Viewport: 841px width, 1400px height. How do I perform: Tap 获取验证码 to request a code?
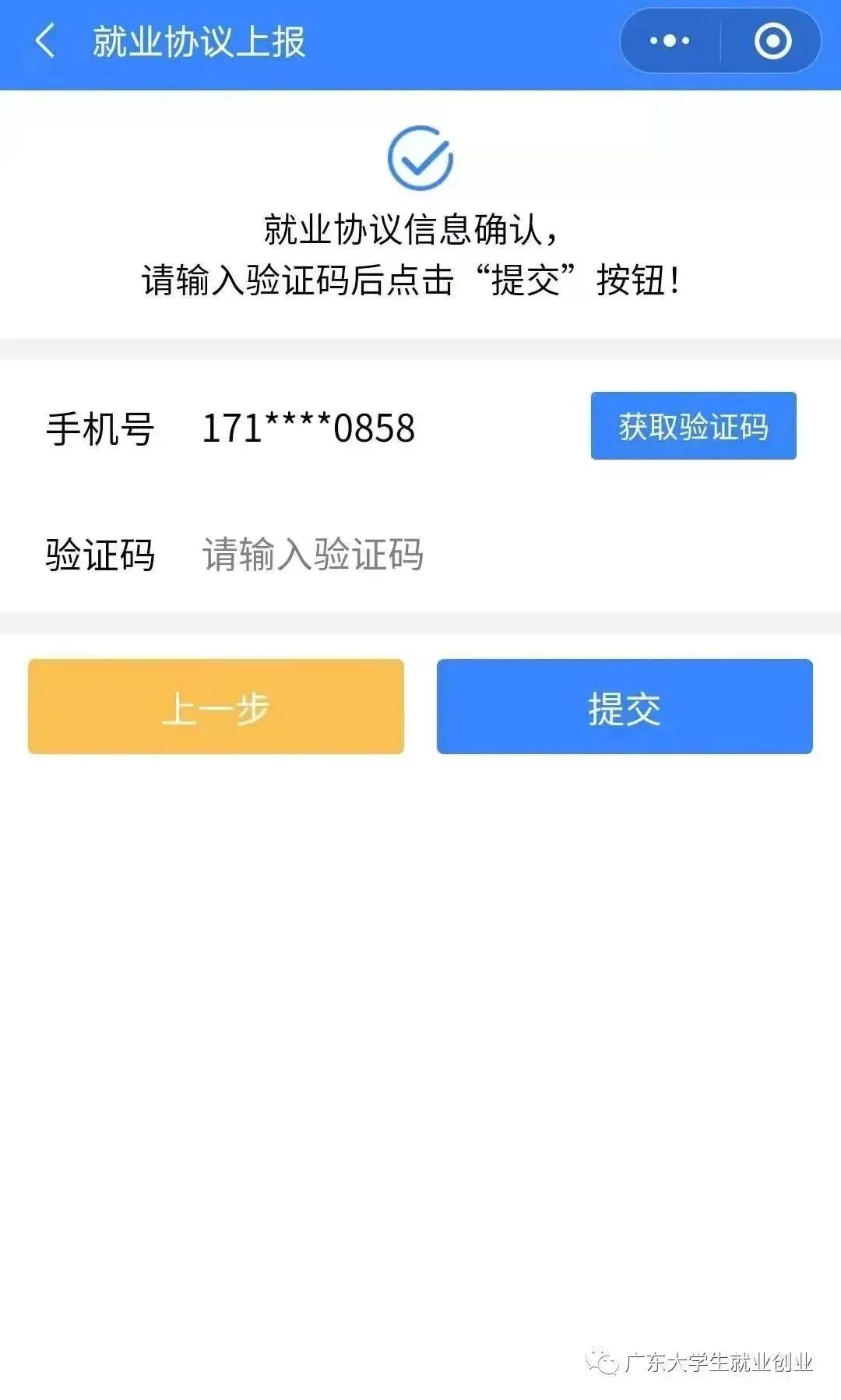coord(693,426)
